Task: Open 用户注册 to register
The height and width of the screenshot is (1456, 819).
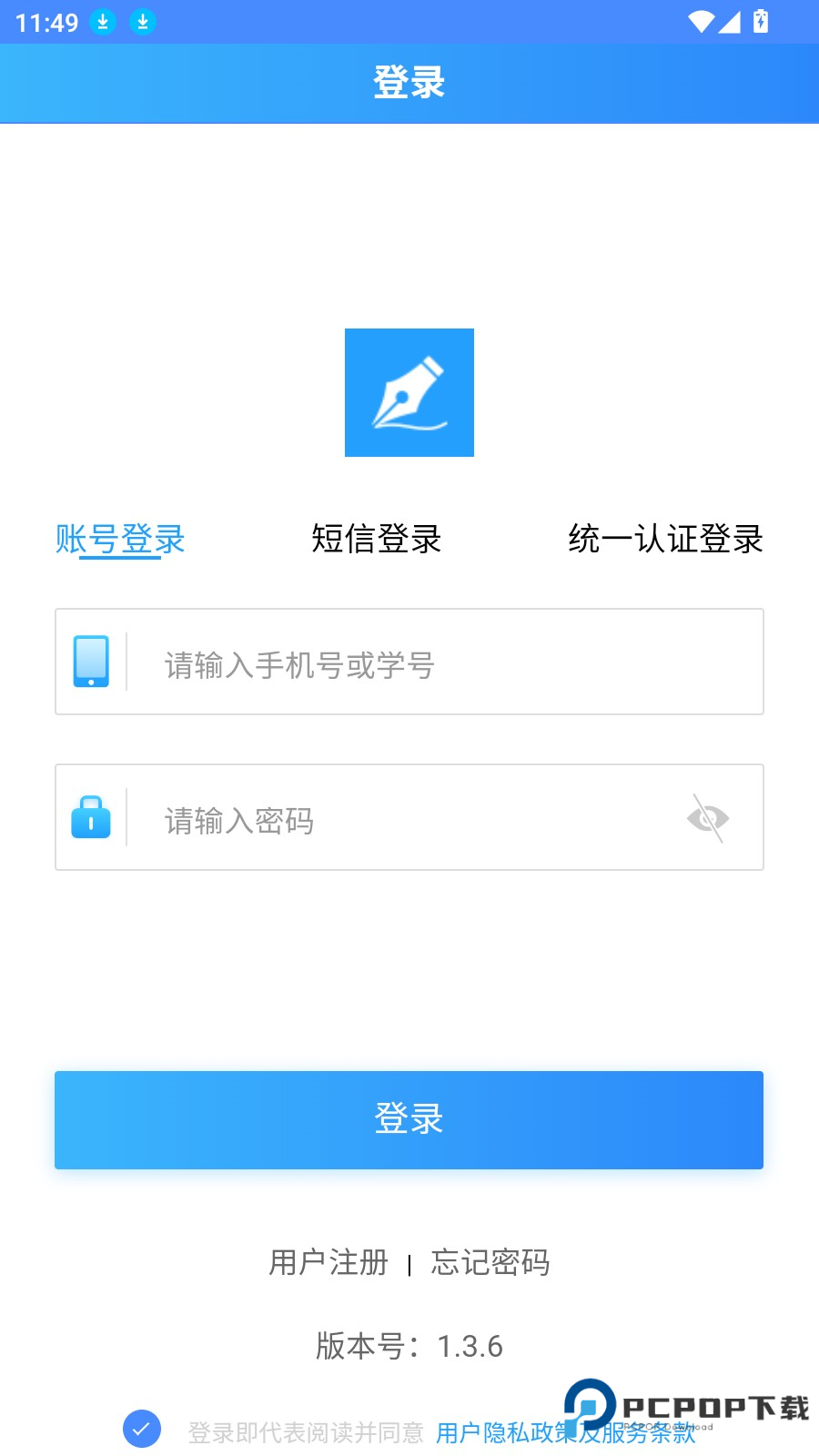Action: [x=329, y=1262]
